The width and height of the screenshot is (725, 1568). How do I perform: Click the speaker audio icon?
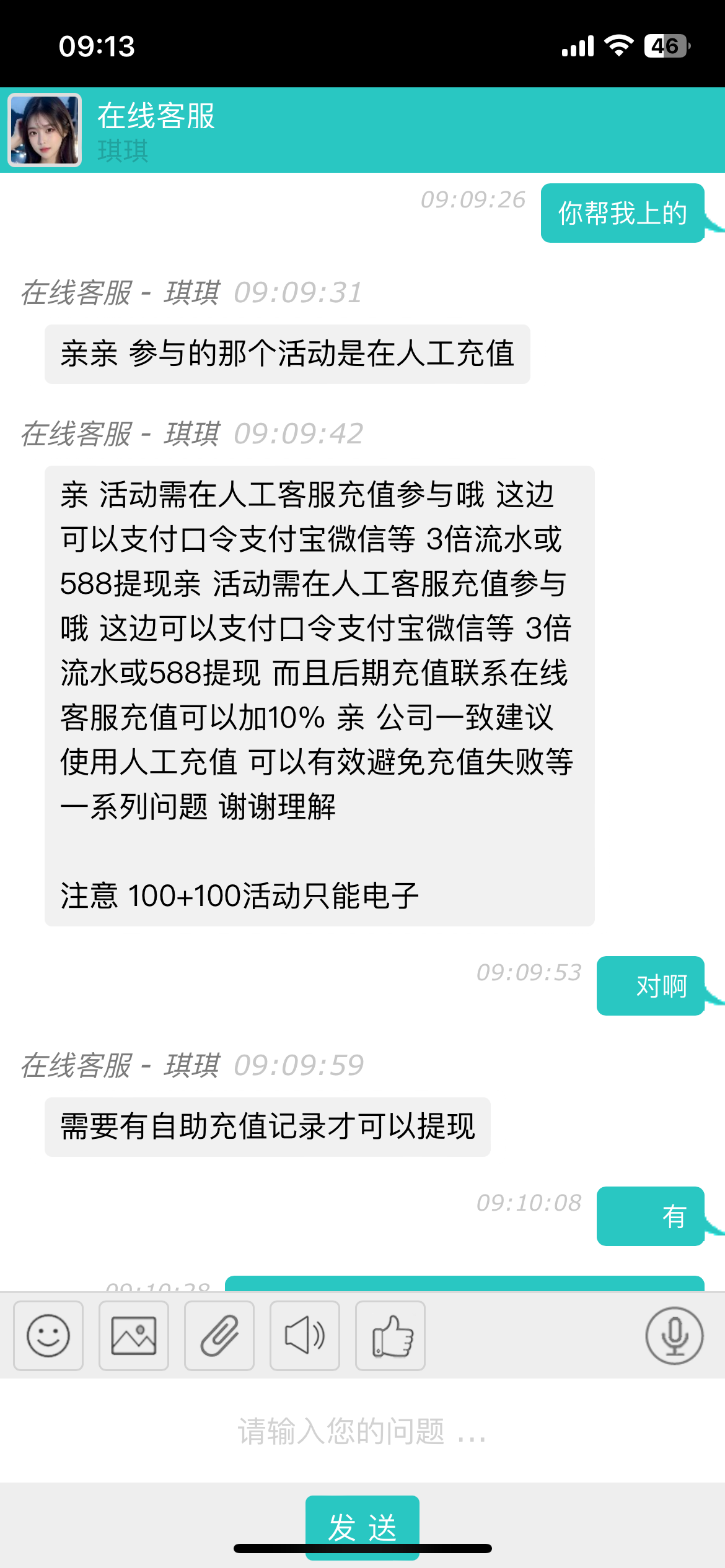point(305,1336)
